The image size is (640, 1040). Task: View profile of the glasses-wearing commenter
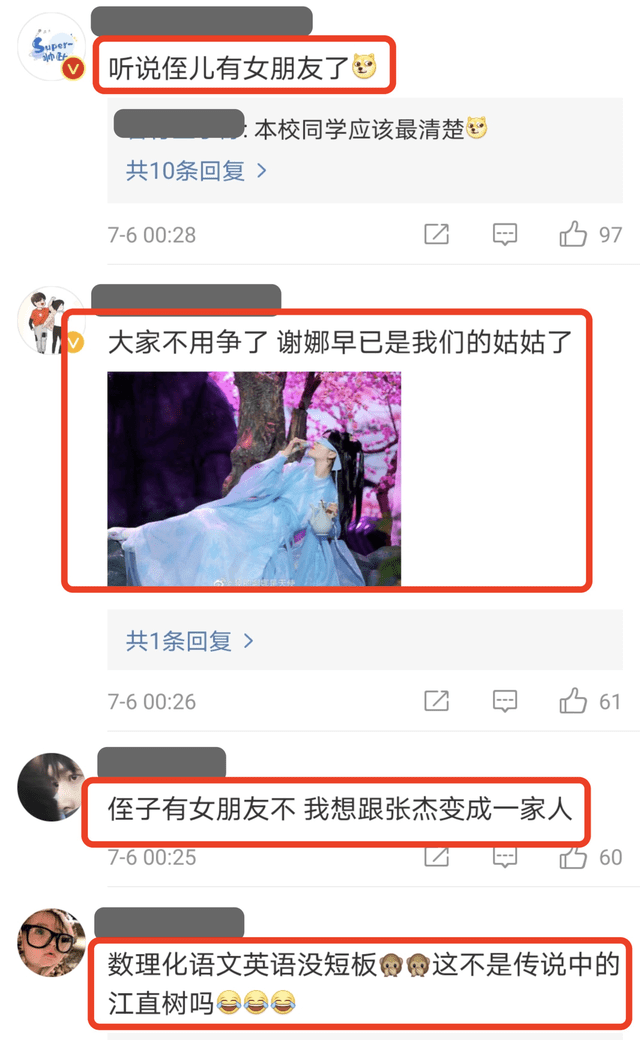(52, 942)
